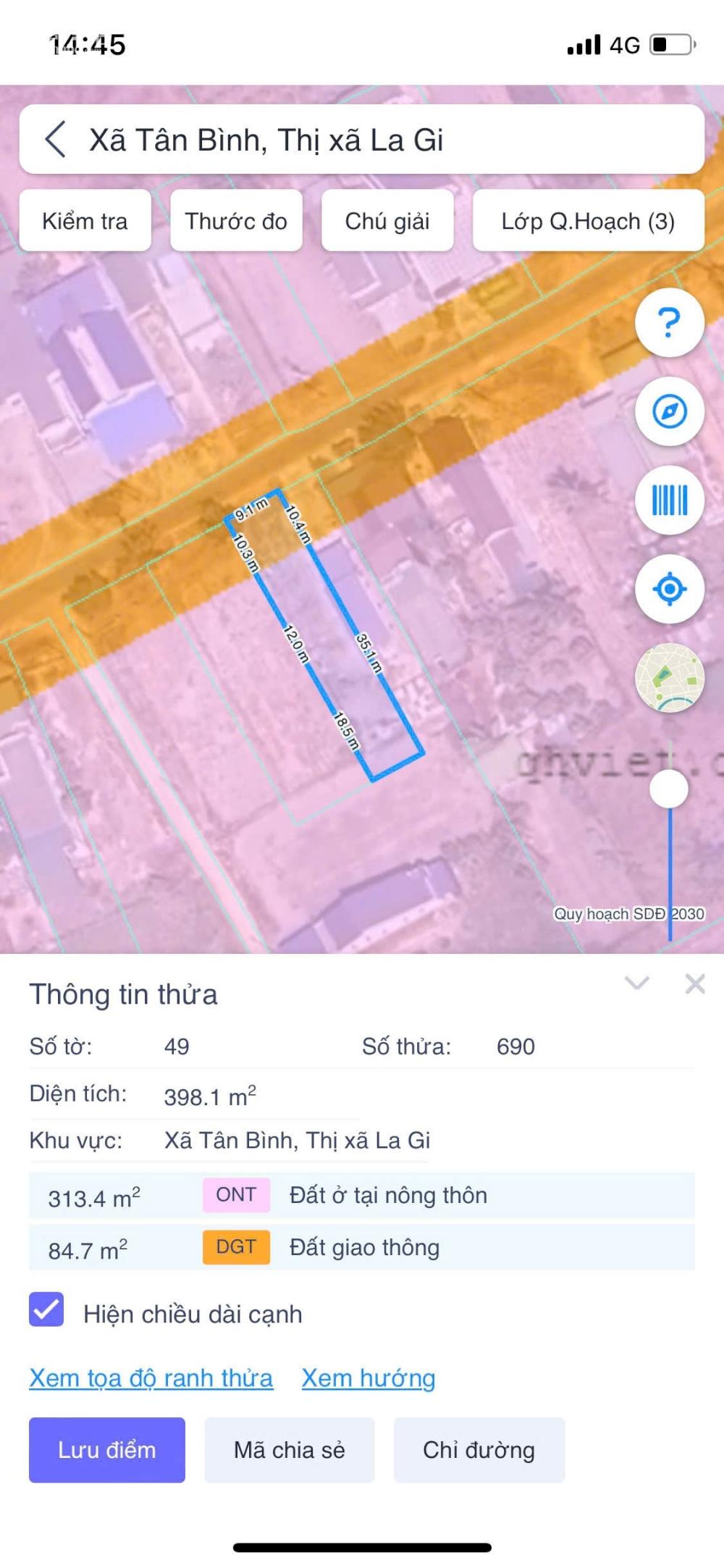Viewport: 724px width, 1568px height.
Task: Get directions with Chỉ đường
Action: tap(479, 1450)
